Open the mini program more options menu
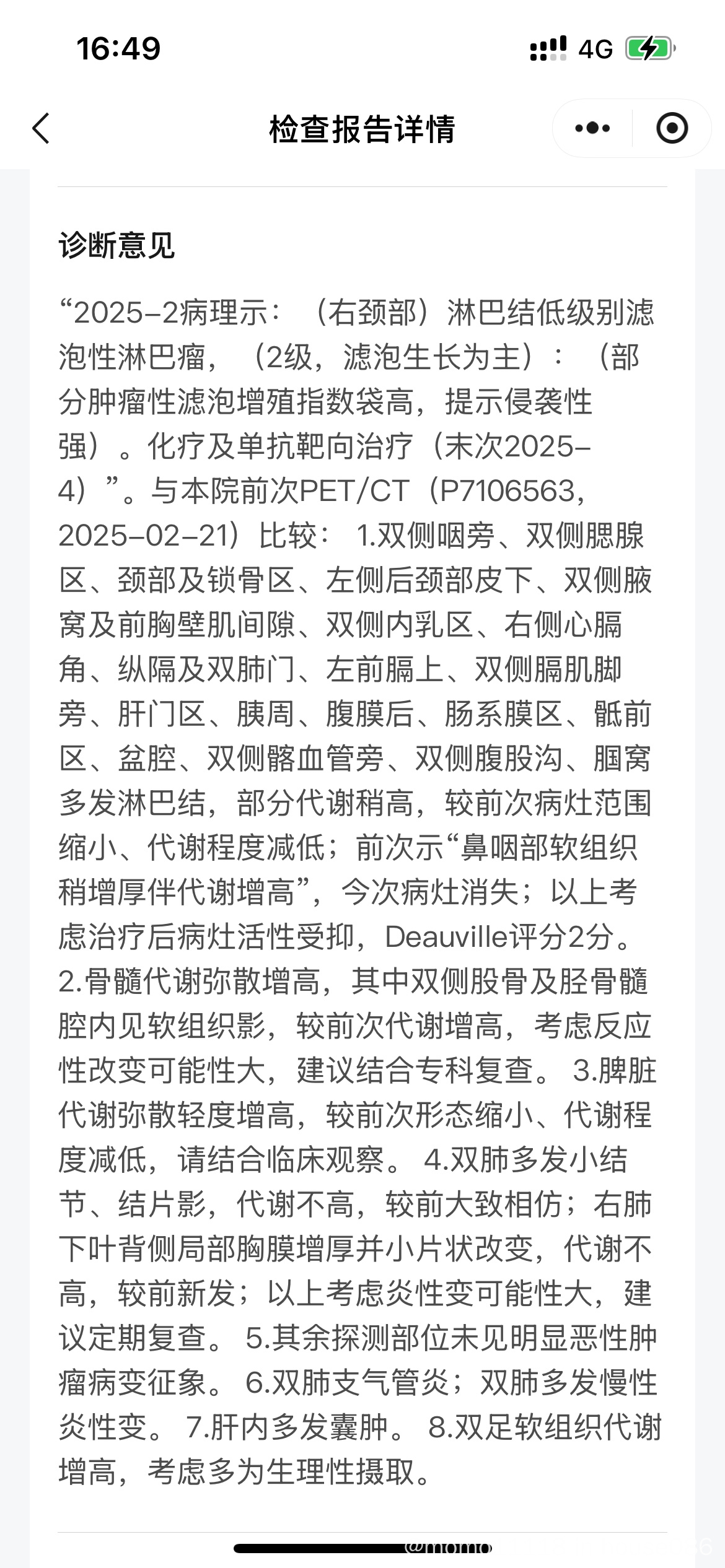 (592, 128)
